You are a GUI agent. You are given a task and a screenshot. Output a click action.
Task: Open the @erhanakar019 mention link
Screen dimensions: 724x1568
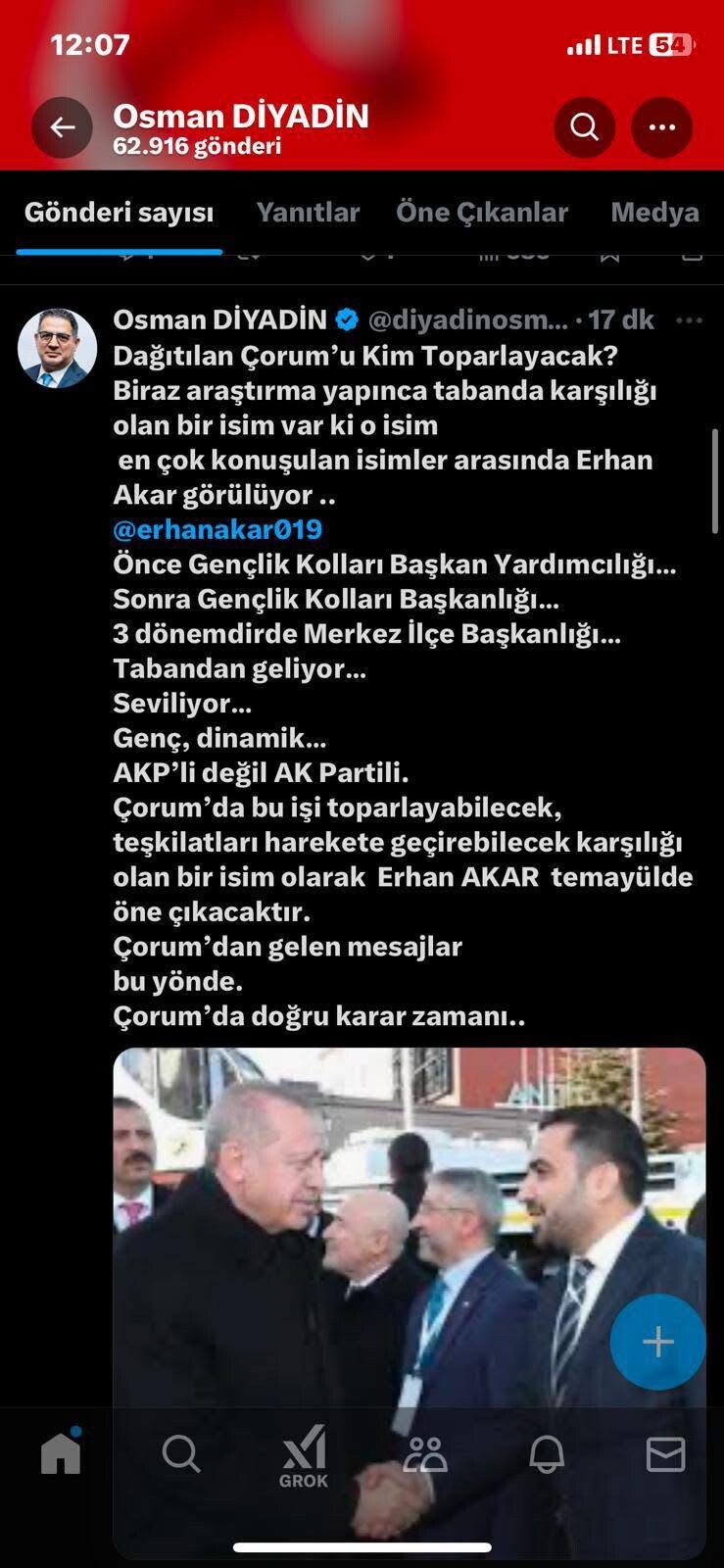coord(217,530)
